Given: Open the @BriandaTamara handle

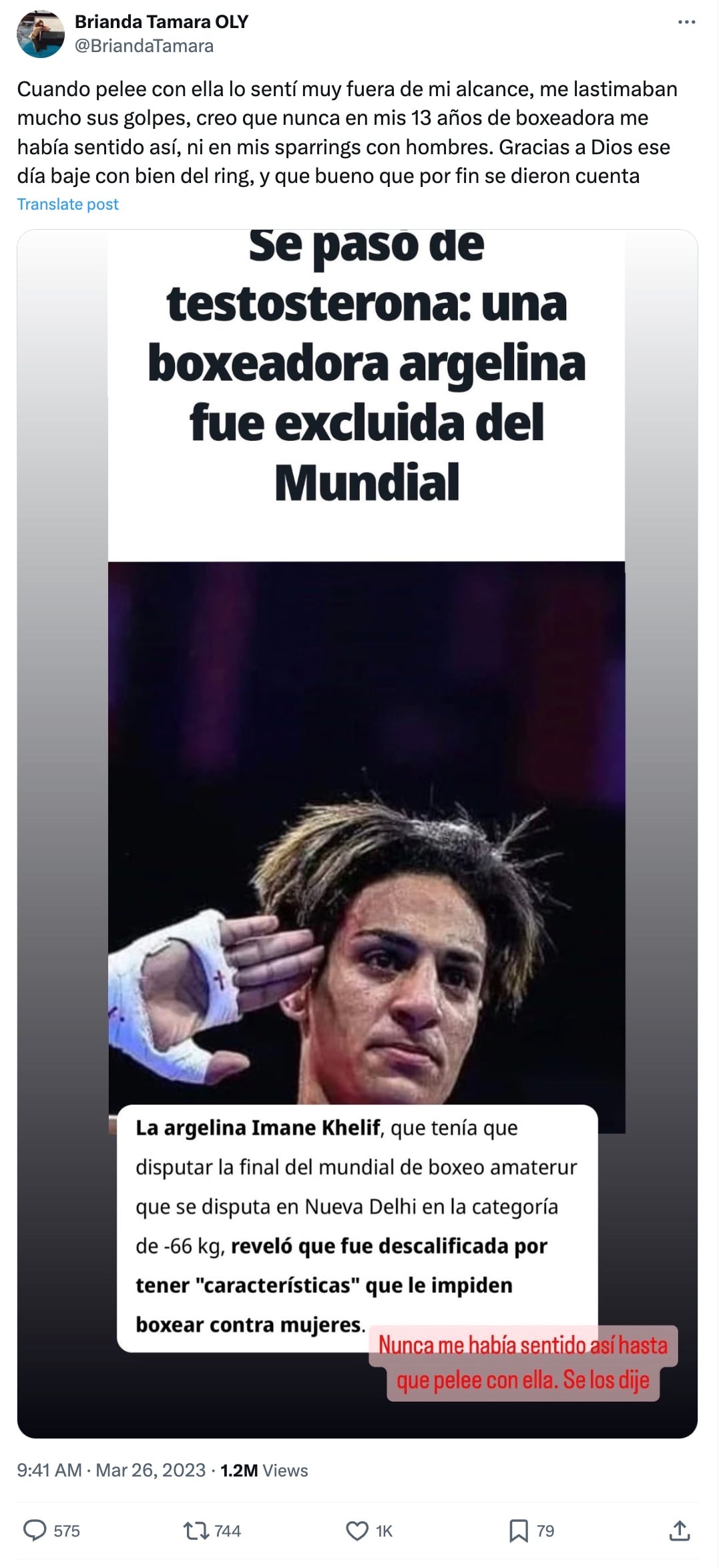Looking at the screenshot, I should coord(144,46).
